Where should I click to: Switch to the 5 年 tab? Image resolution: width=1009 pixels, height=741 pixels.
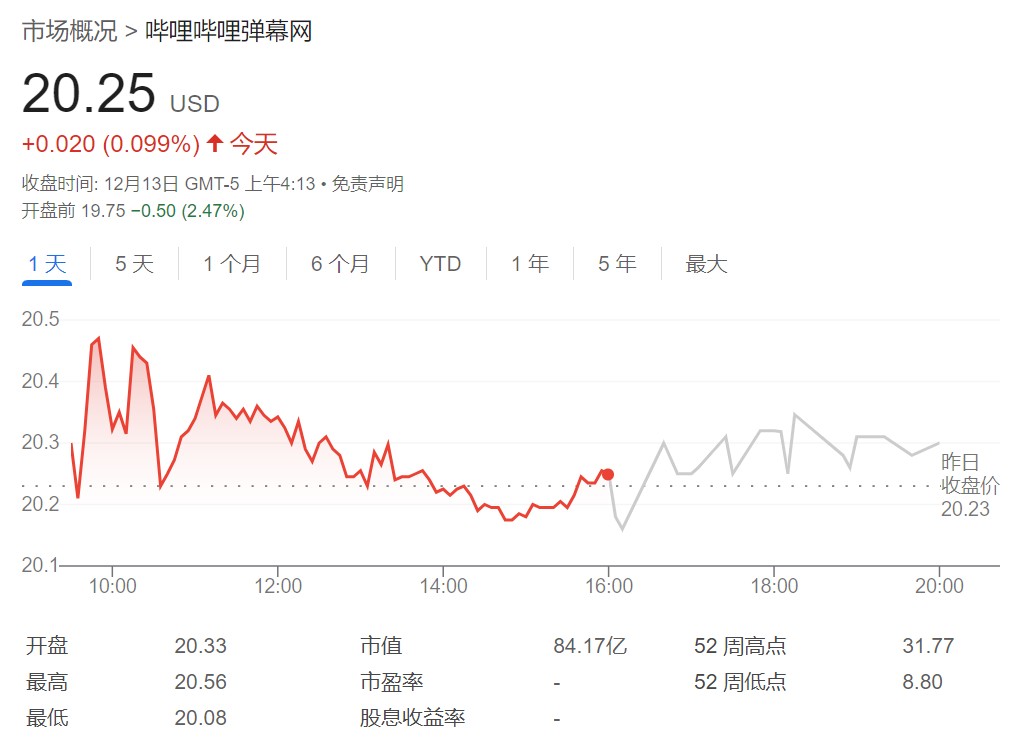pyautogui.click(x=617, y=264)
